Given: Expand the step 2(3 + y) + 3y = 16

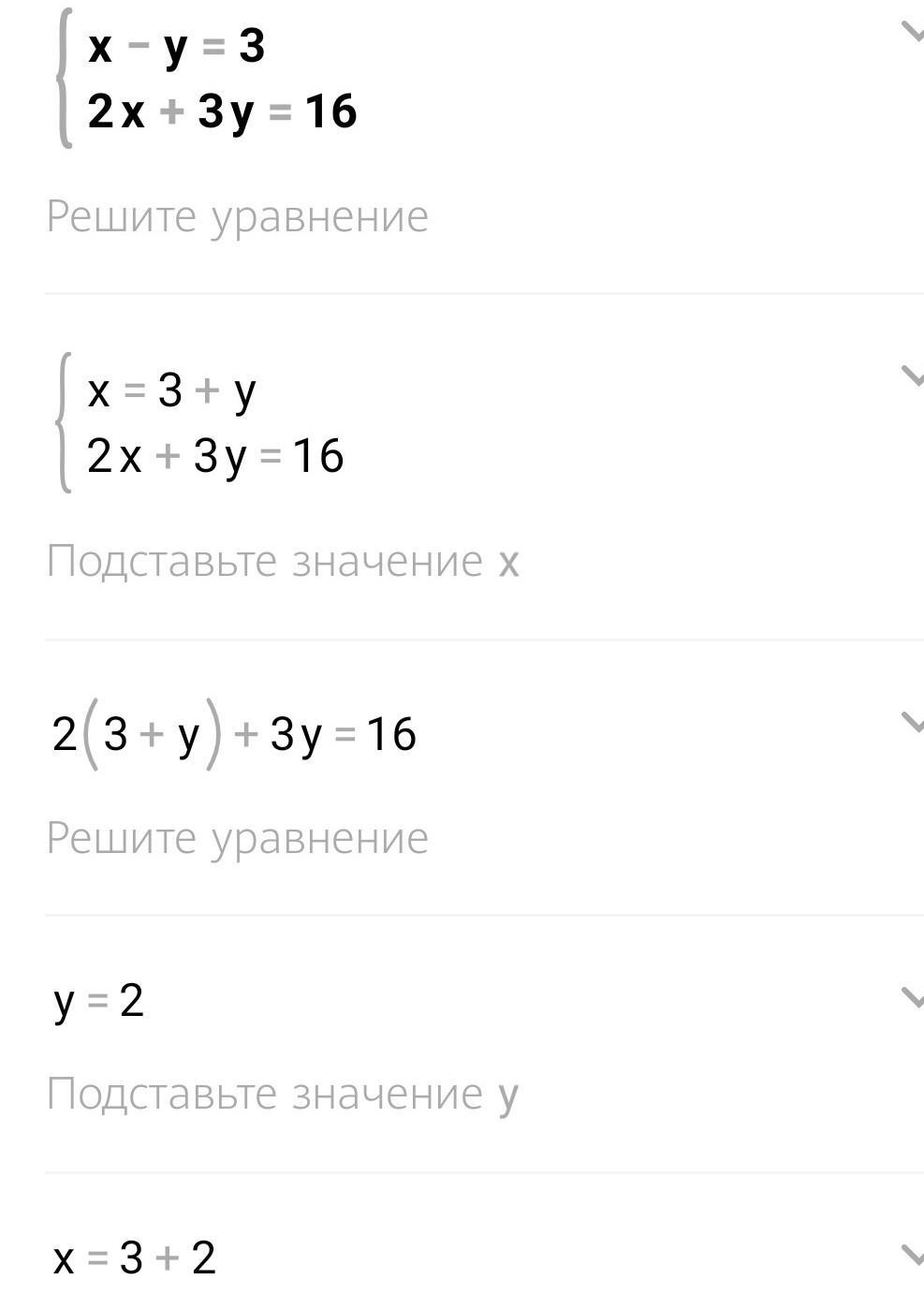Looking at the screenshot, I should [x=912, y=721].
